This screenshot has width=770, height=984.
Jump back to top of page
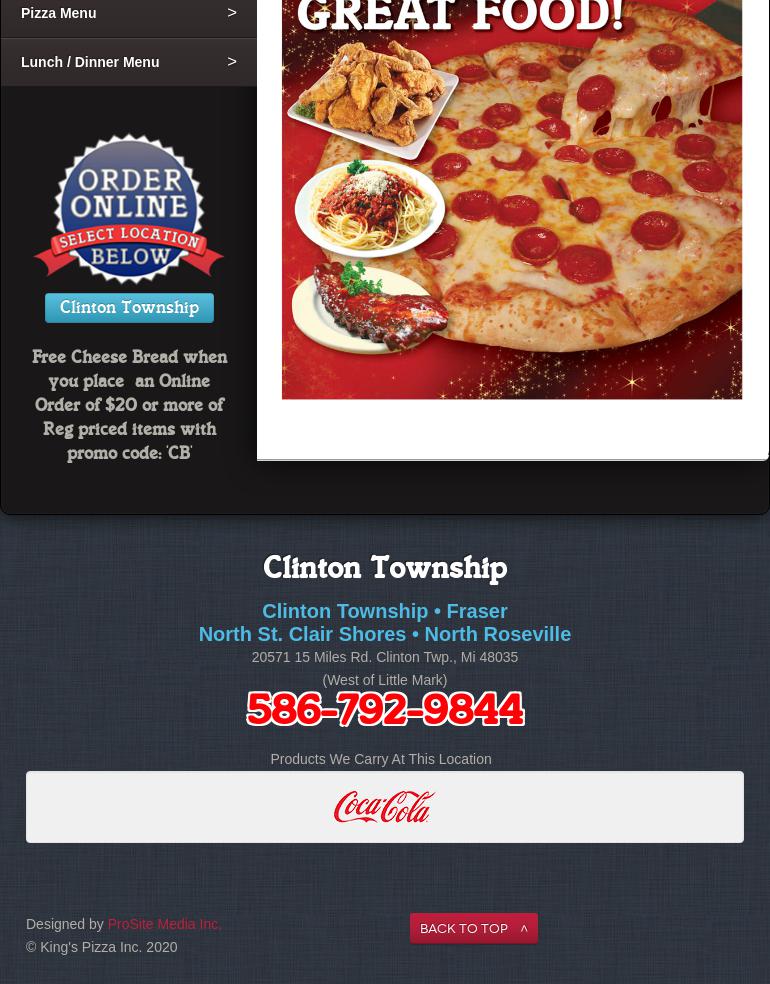(x=473, y=928)
